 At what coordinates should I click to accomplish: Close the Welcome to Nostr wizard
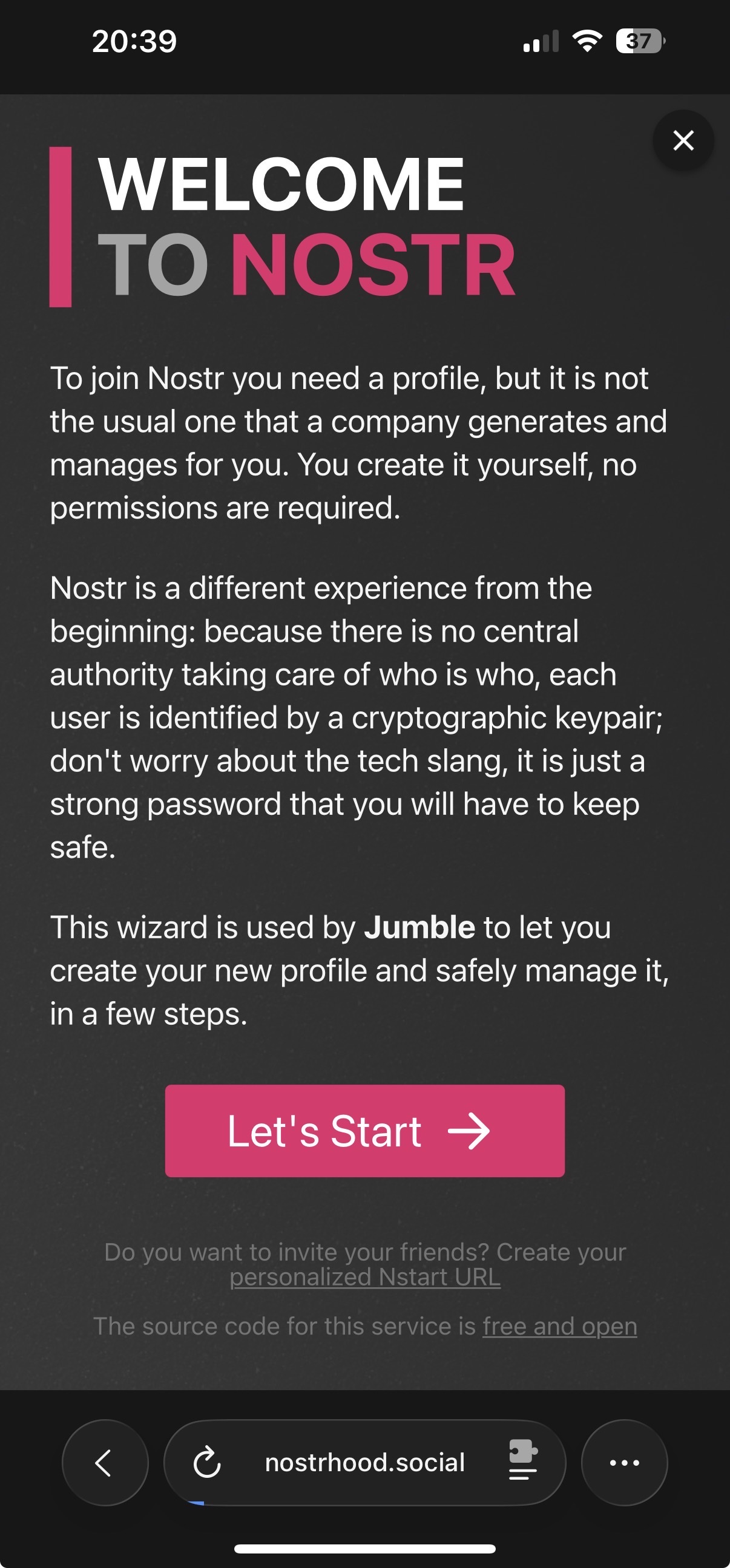coord(683,140)
